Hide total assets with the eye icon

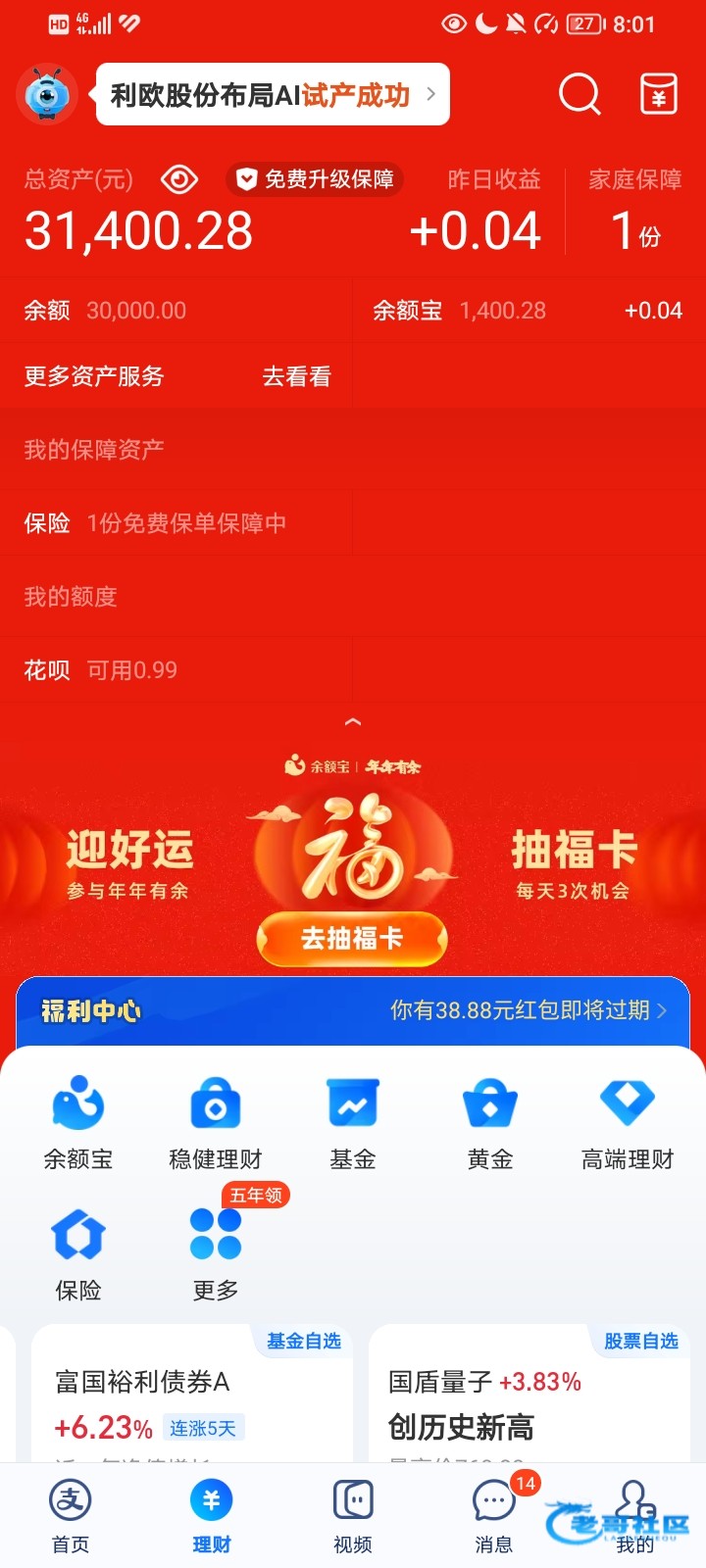(178, 179)
